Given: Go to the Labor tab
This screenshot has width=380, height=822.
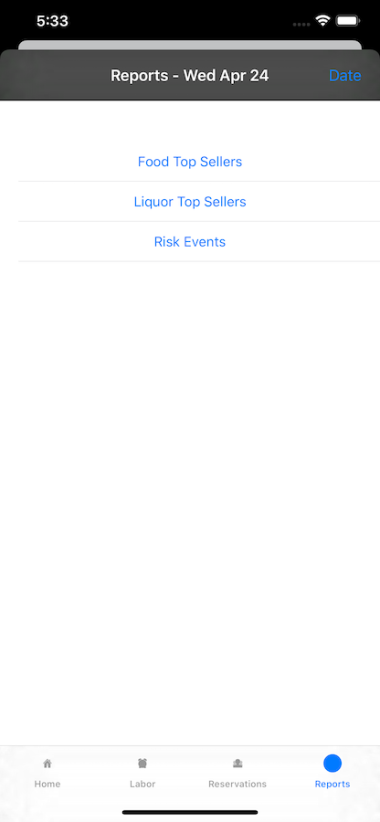Looking at the screenshot, I should pyautogui.click(x=143, y=773).
